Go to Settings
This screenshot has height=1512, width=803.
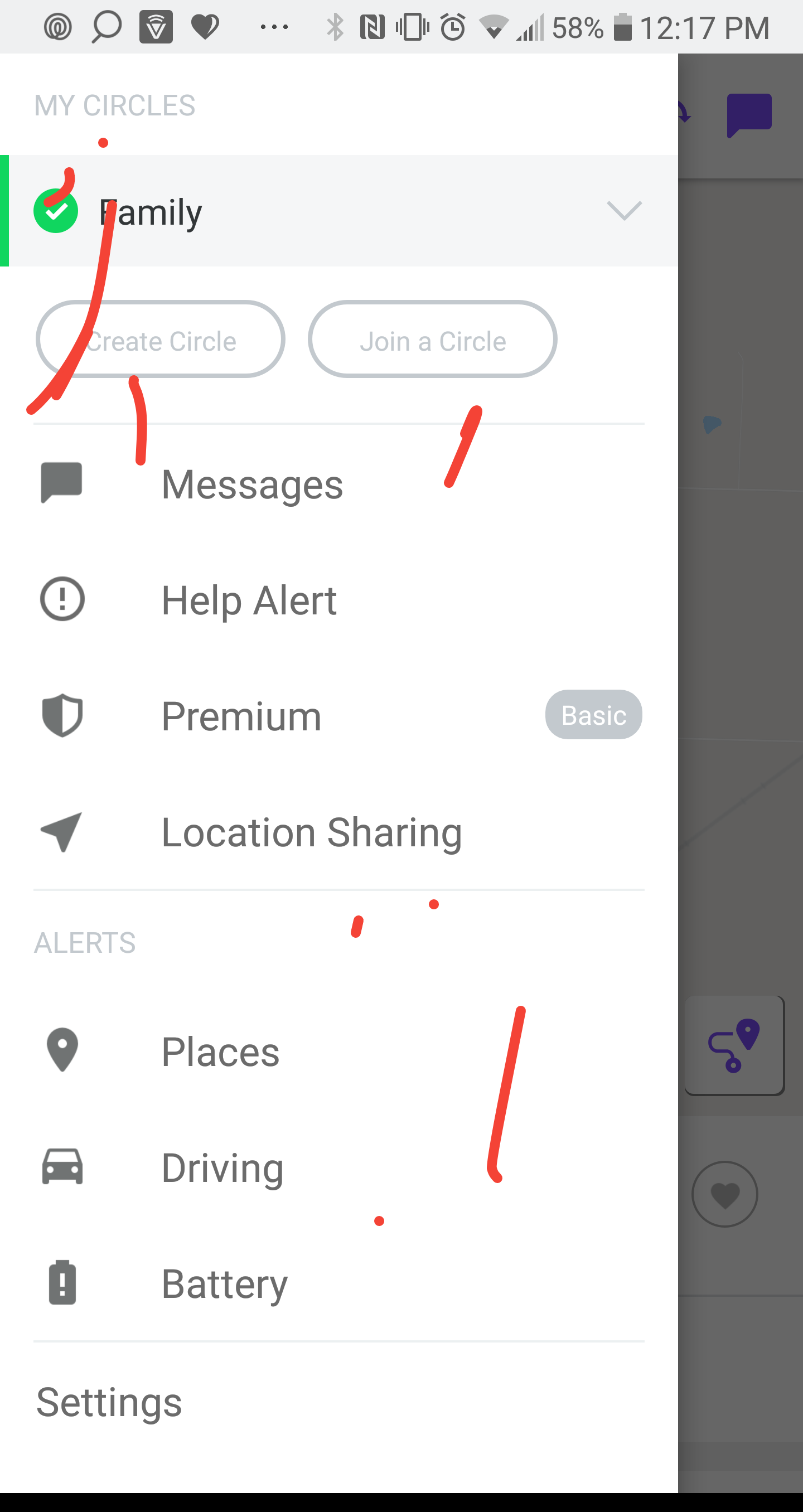(x=109, y=1402)
